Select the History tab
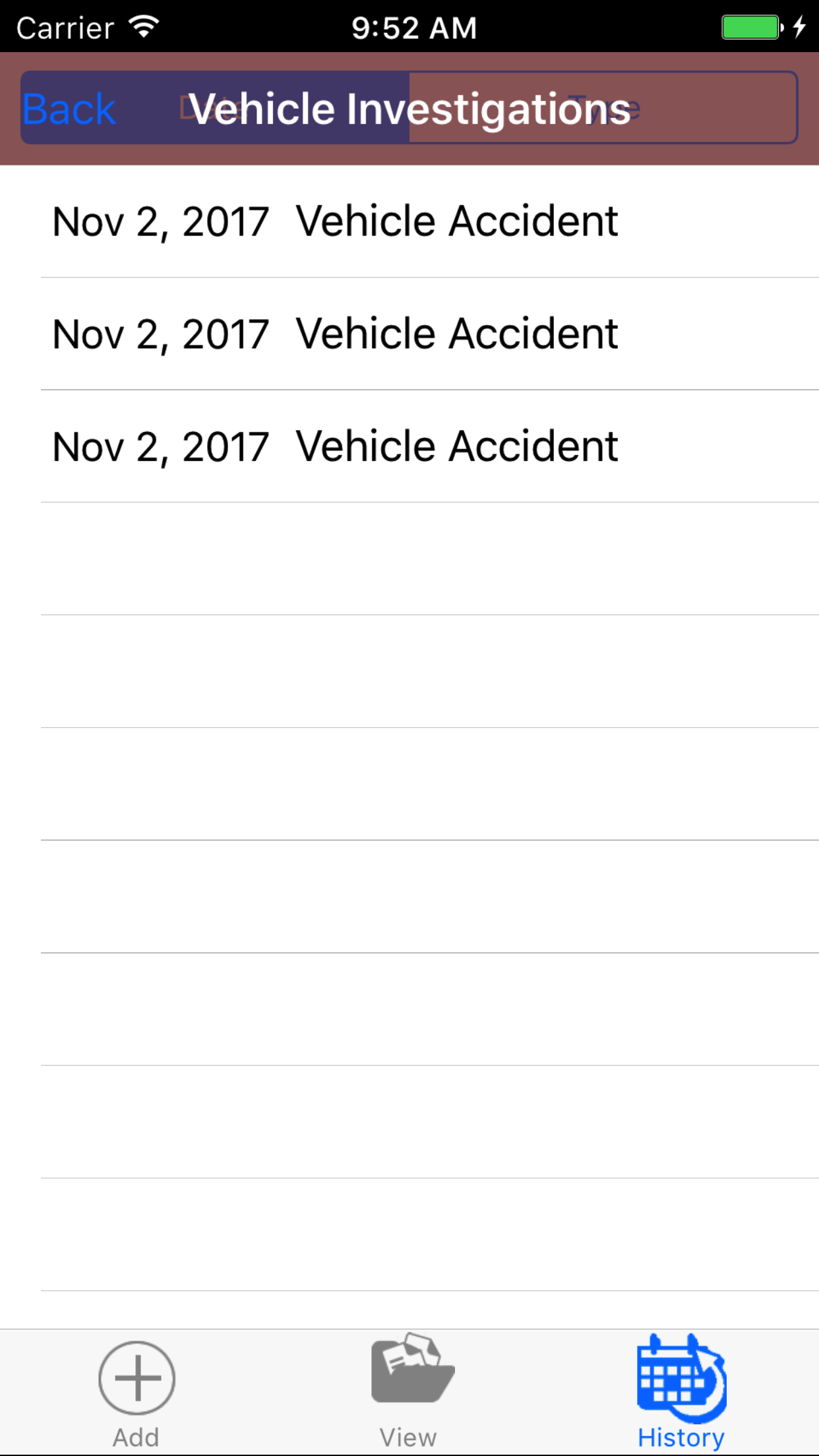Image resolution: width=819 pixels, height=1456 pixels. [x=681, y=1391]
